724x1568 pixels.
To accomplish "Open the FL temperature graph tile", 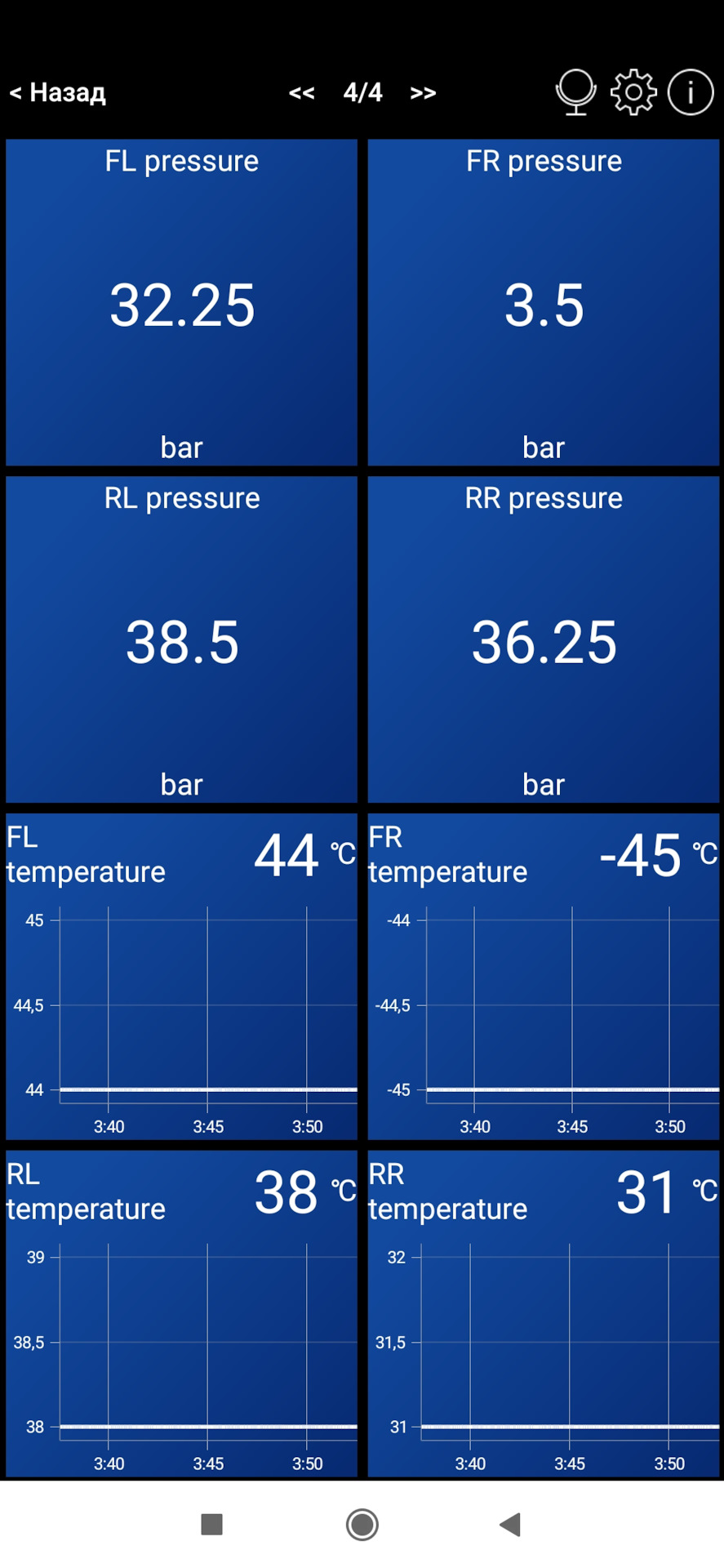I will tap(181, 976).
